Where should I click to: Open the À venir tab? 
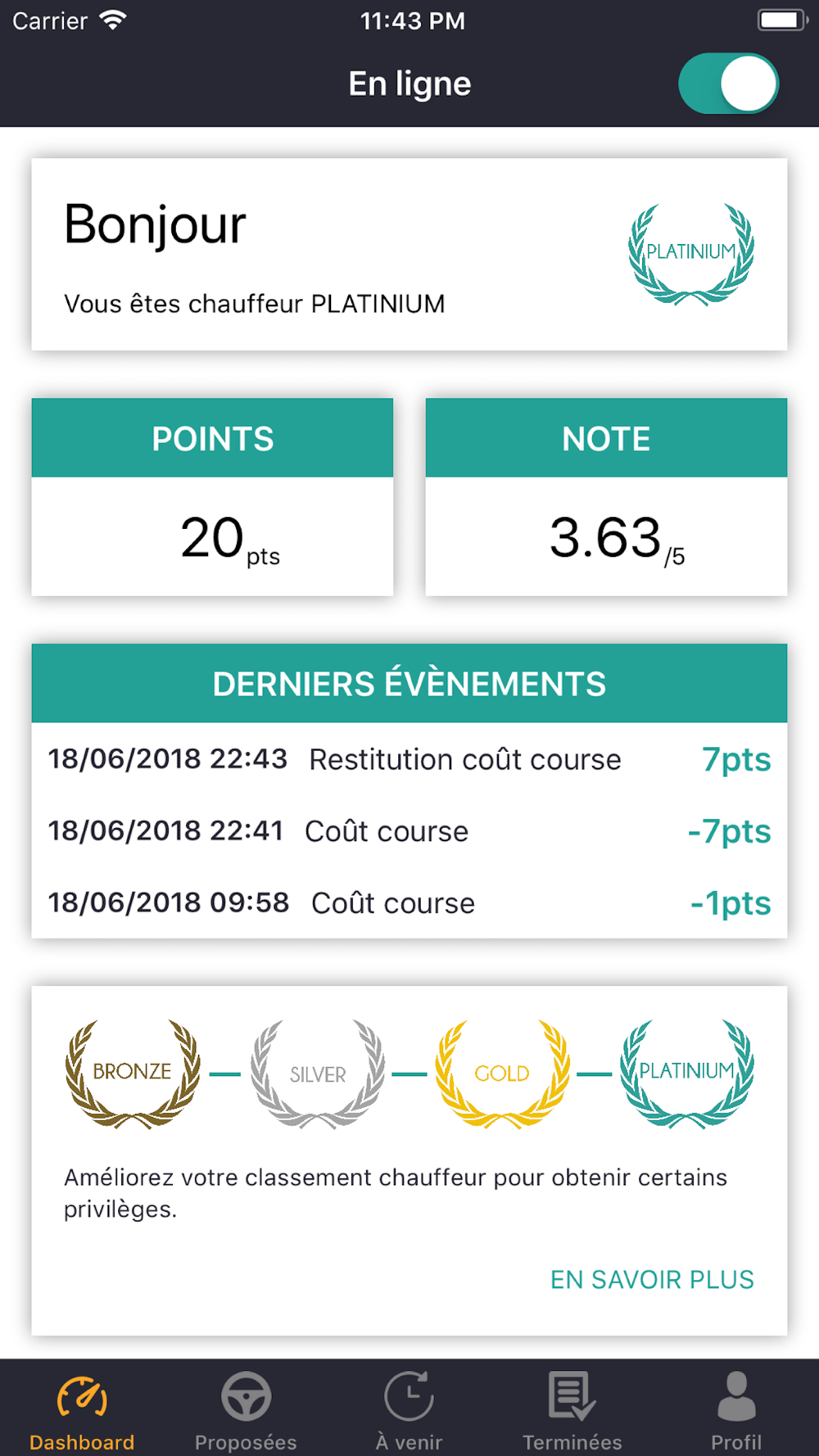click(409, 1410)
